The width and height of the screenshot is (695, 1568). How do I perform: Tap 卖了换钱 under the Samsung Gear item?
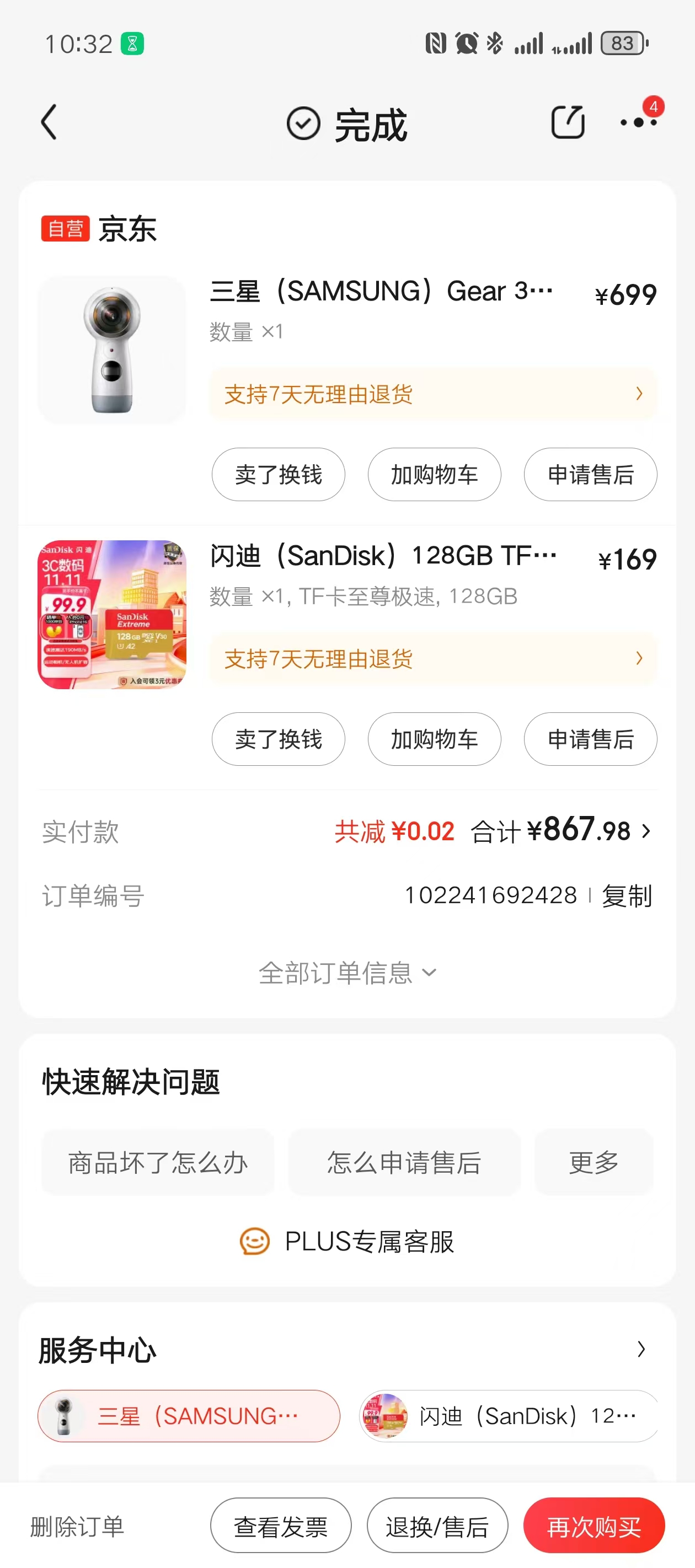(x=279, y=475)
